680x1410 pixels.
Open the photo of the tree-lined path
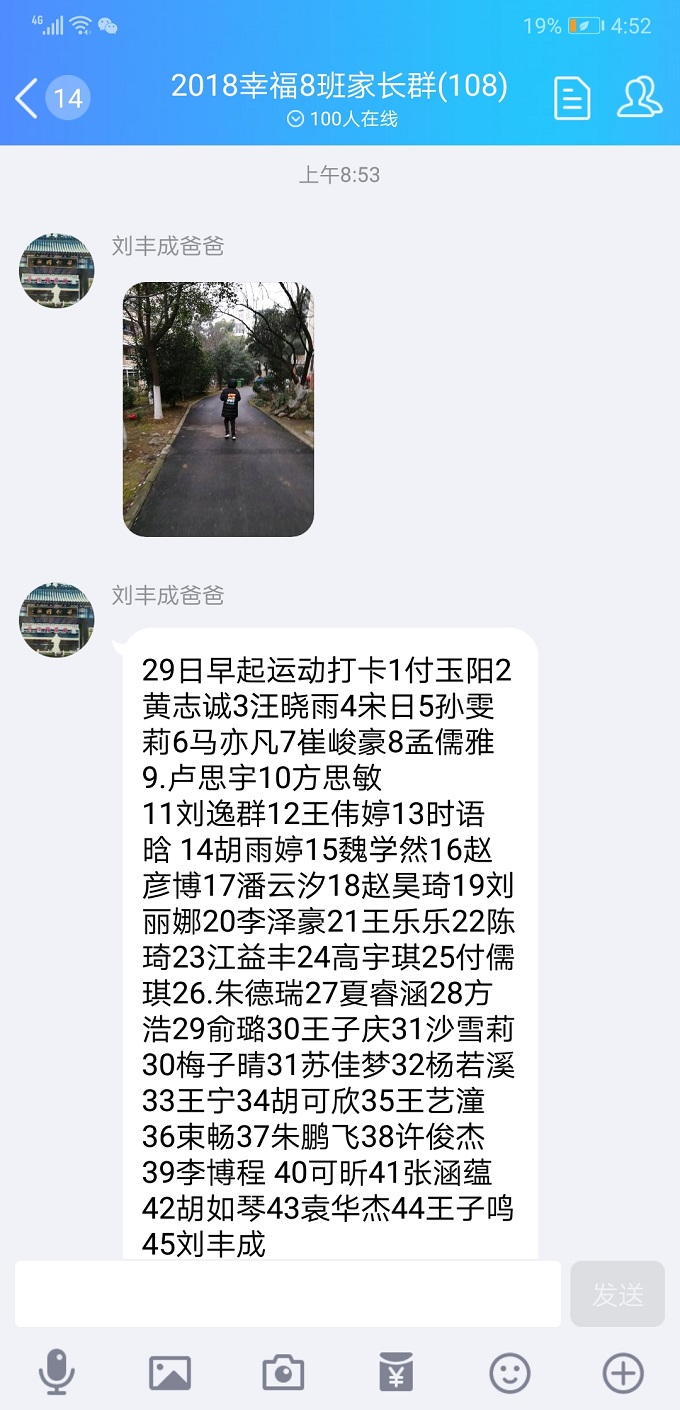[218, 409]
